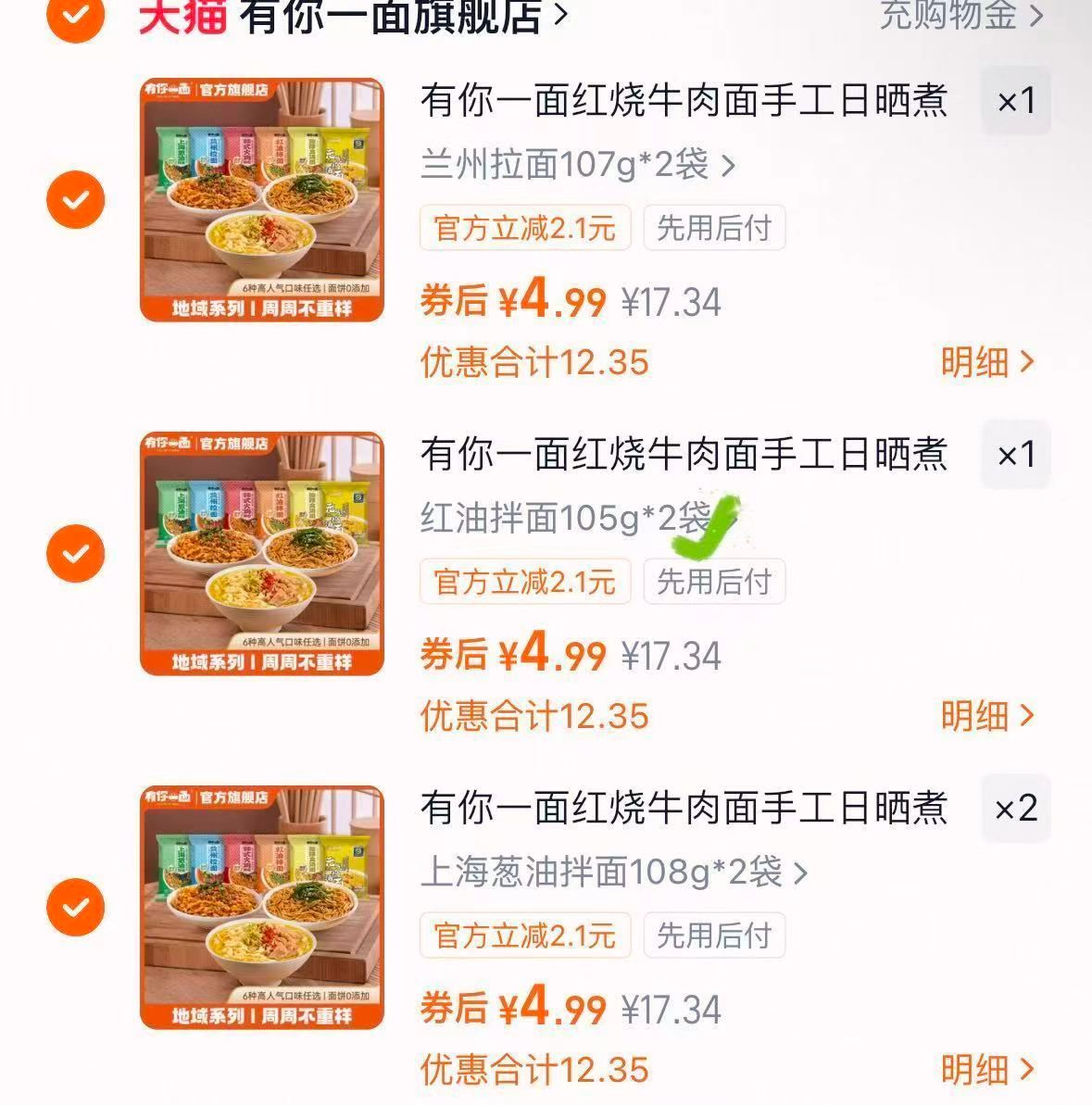
Task: Click the ×2 quantity label on third item
Action: [x=1016, y=808]
